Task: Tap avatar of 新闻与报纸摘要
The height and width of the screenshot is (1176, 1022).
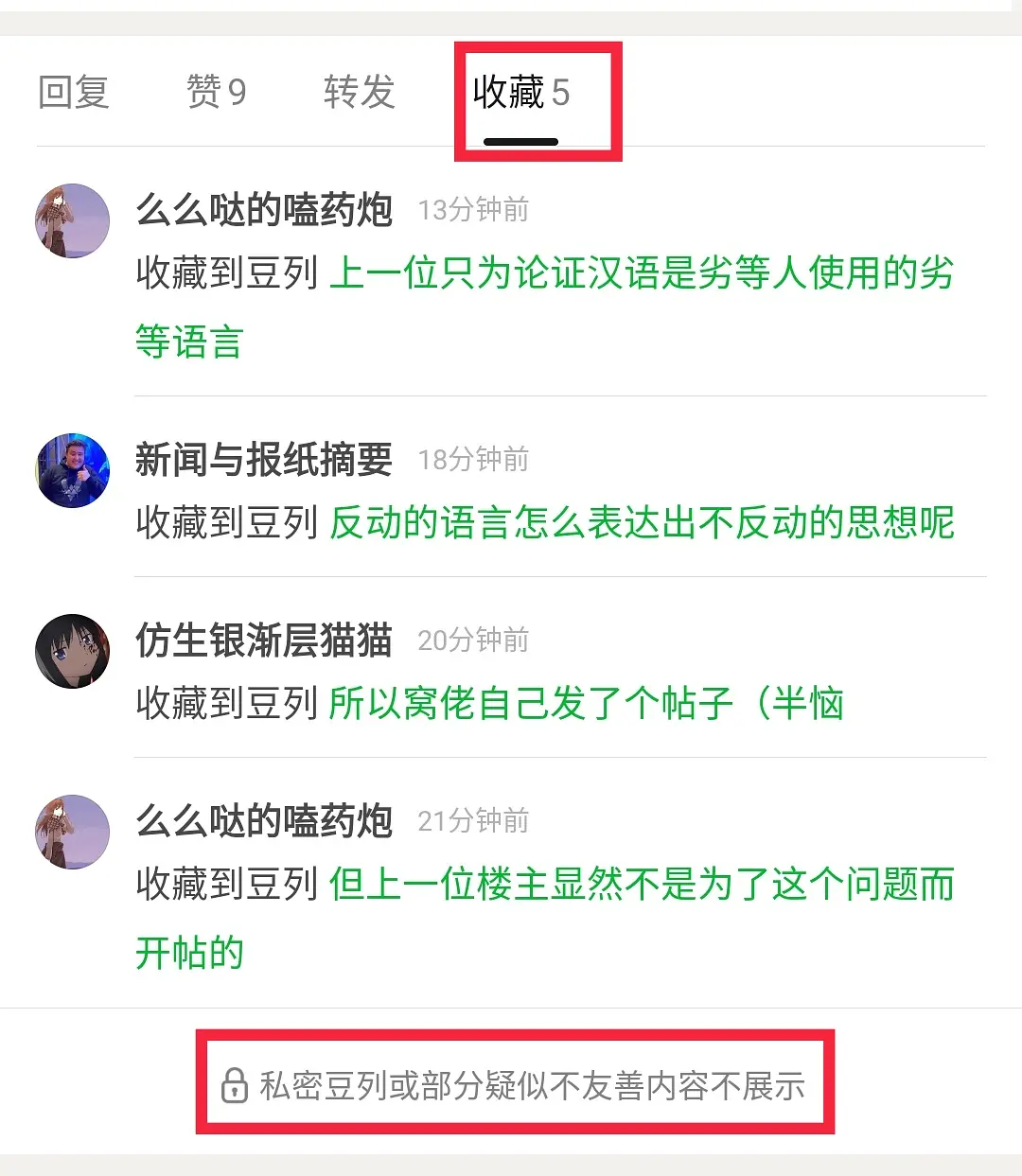Action: click(73, 470)
